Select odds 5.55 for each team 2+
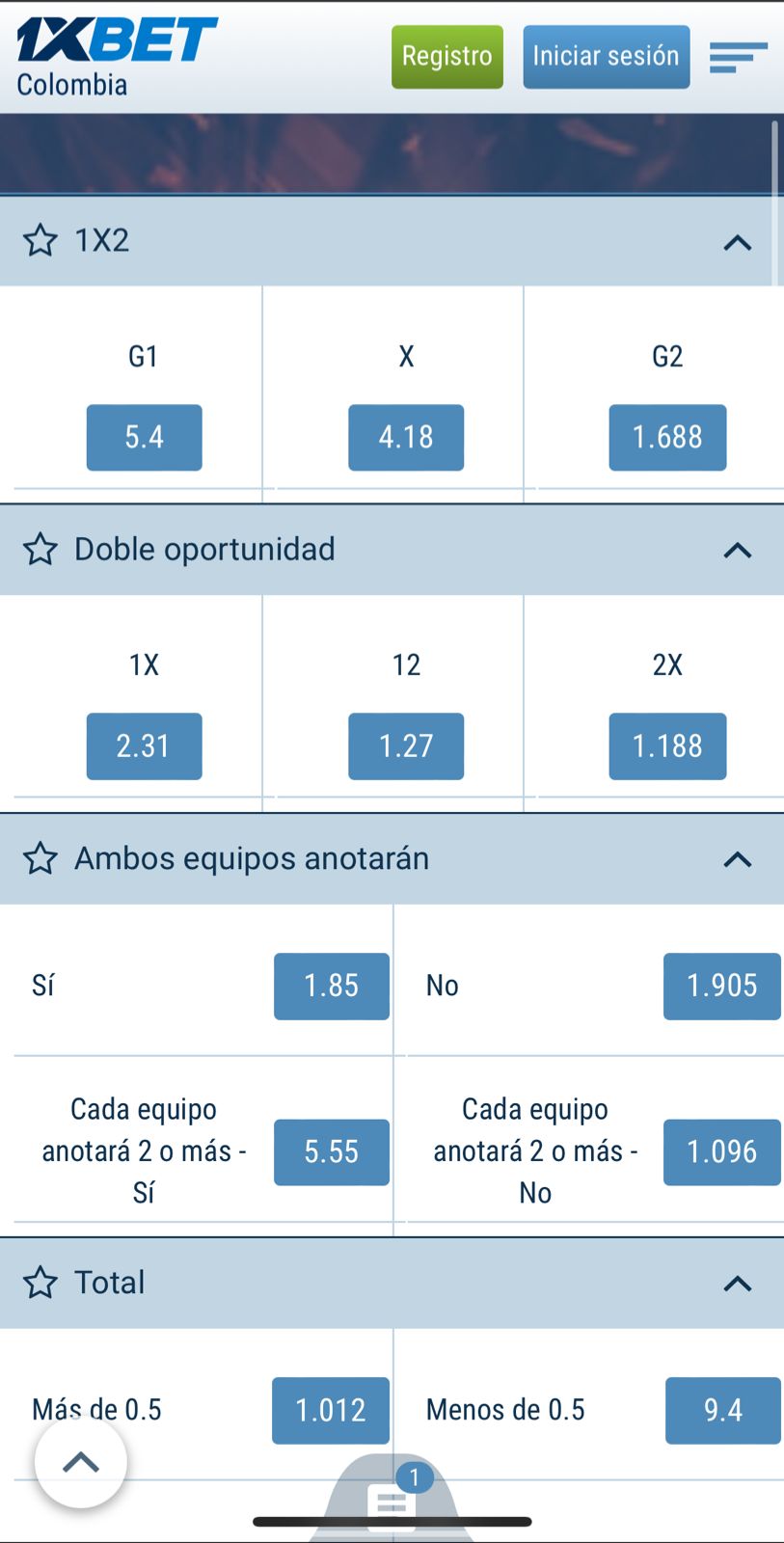Image resolution: width=784 pixels, height=1543 pixels. (x=332, y=1152)
